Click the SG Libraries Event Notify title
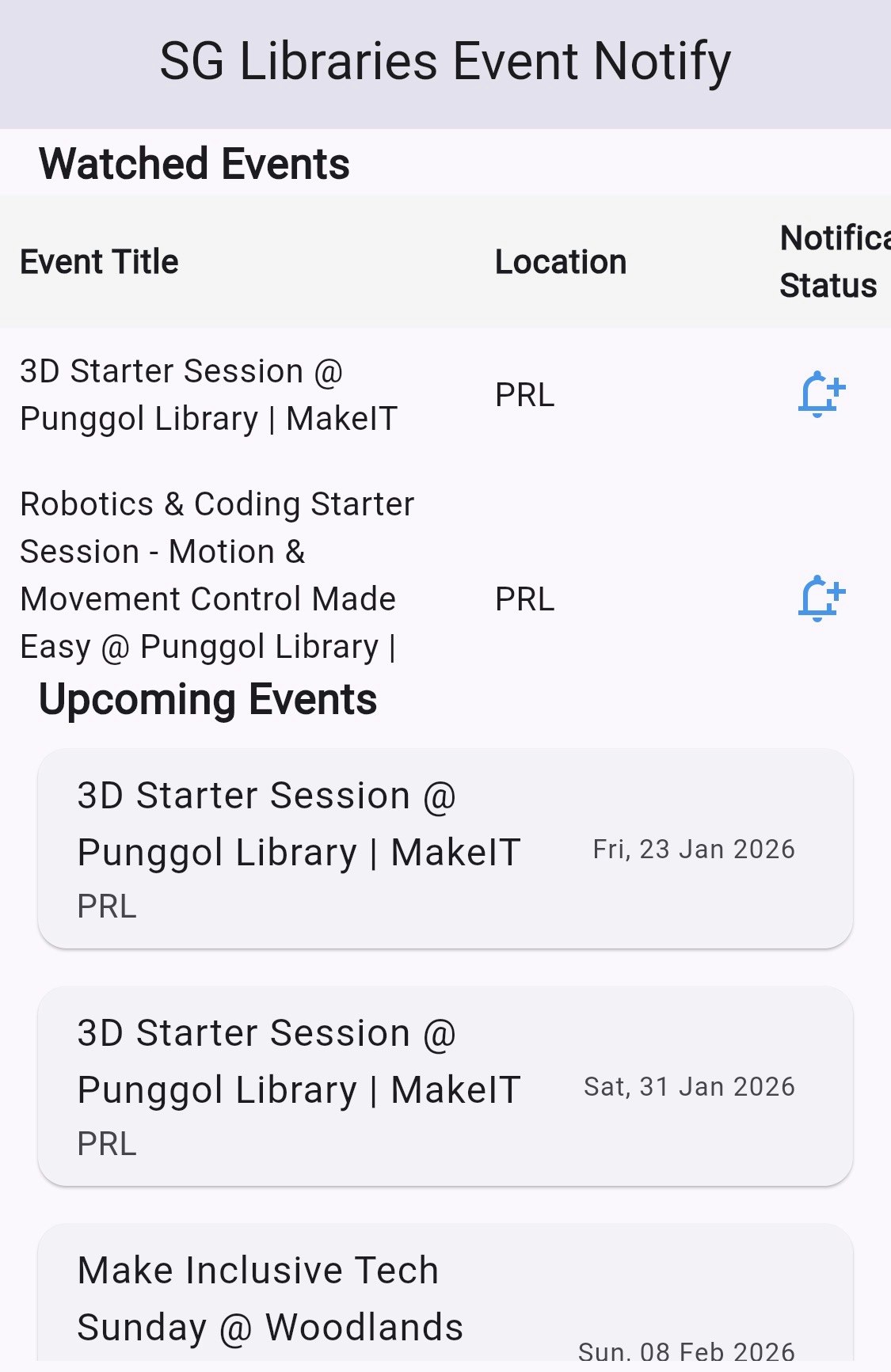891x1372 pixels. pyautogui.click(x=445, y=62)
